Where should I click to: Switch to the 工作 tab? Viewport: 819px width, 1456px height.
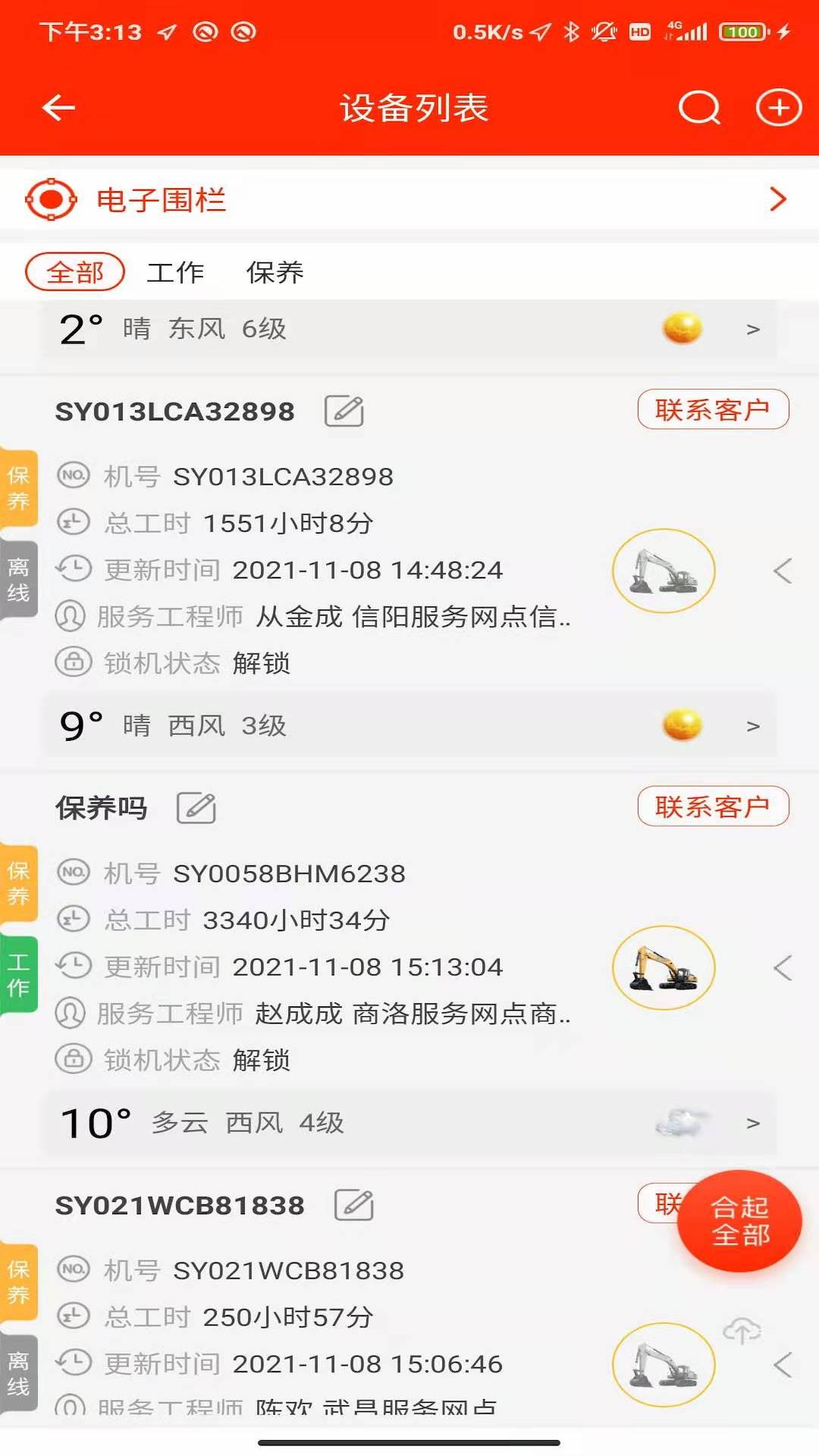click(175, 272)
